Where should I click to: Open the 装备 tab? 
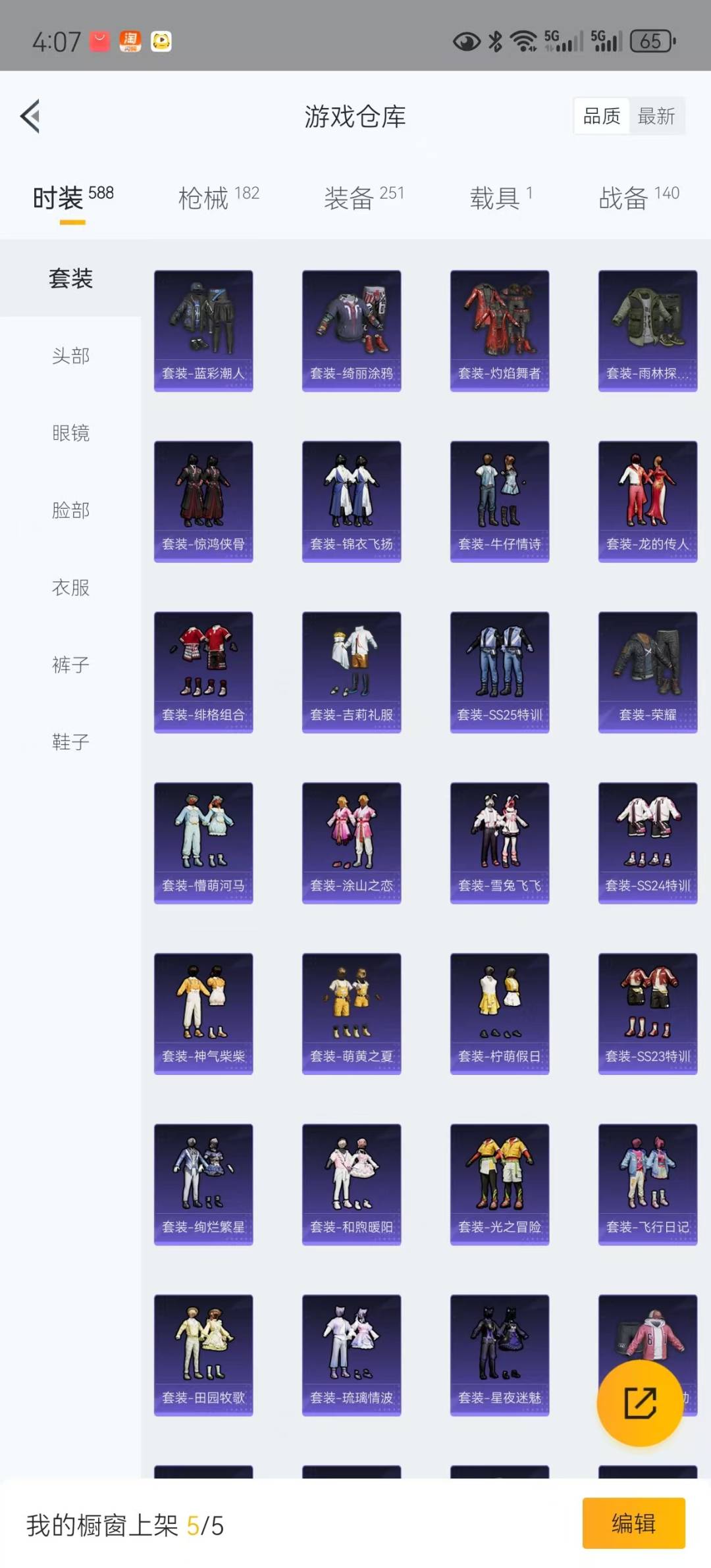(363, 197)
